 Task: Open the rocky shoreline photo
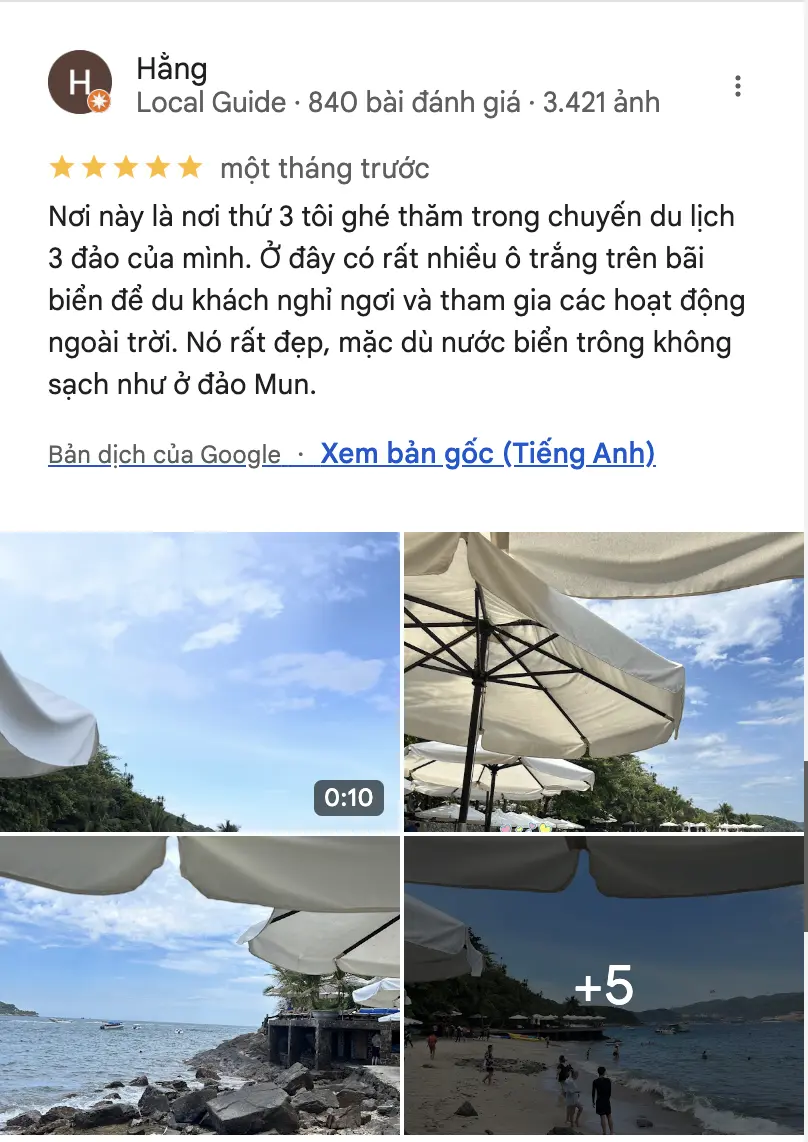(x=200, y=986)
